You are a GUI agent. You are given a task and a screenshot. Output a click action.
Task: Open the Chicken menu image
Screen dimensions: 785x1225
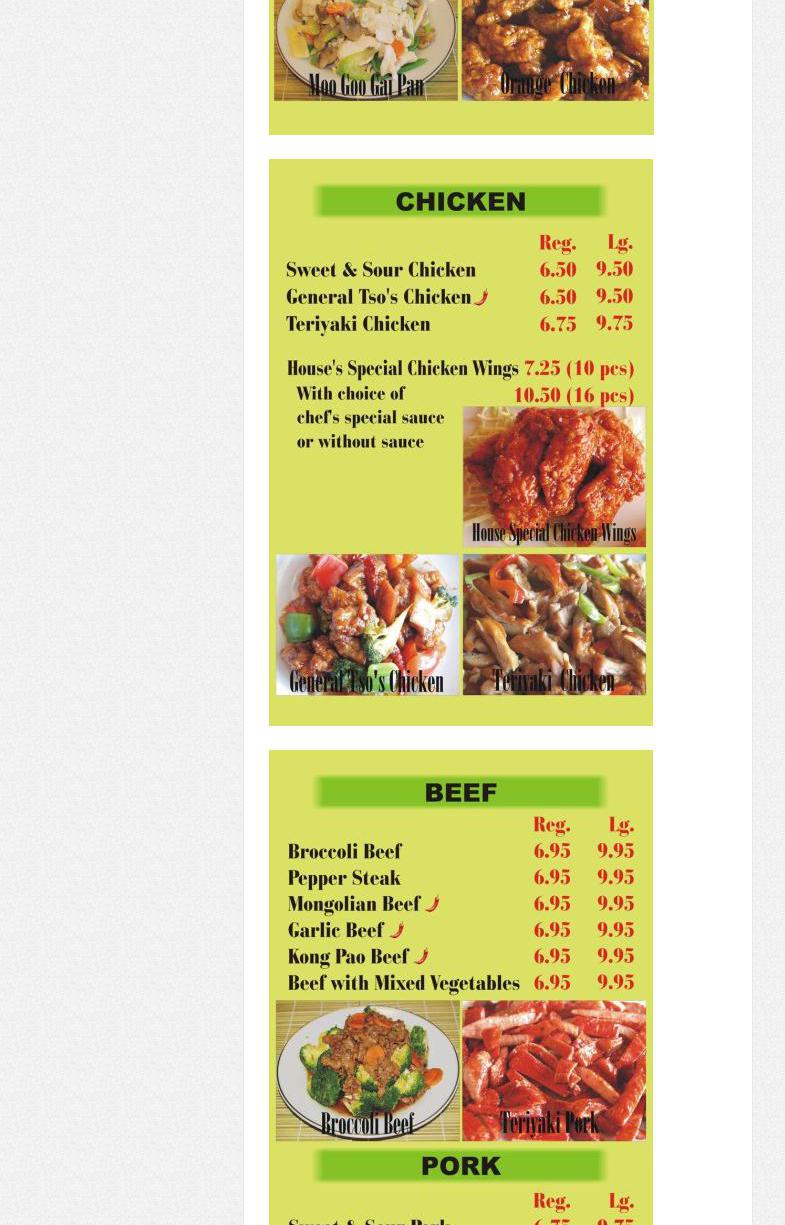(460, 441)
